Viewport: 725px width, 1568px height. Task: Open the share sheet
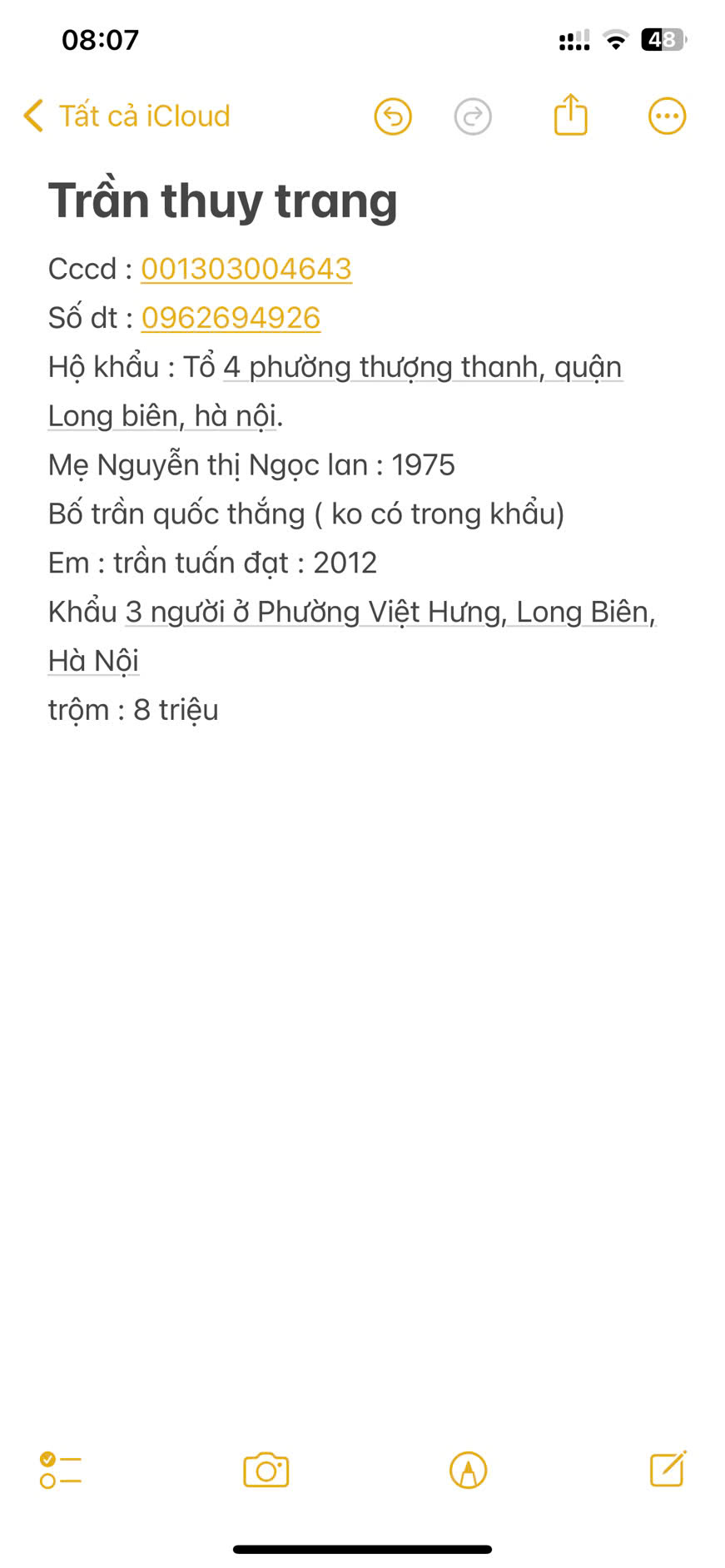coord(569,116)
